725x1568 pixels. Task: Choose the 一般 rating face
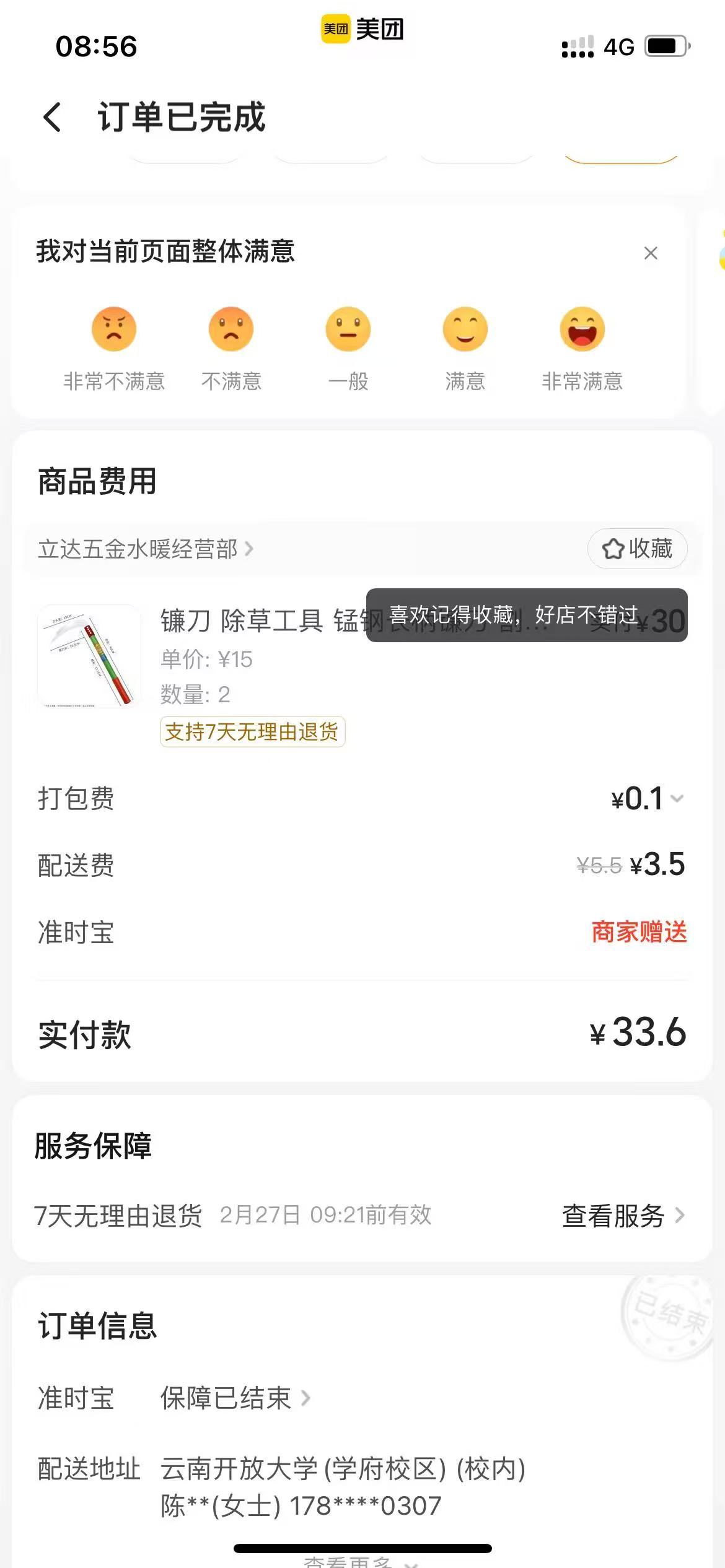tap(348, 329)
